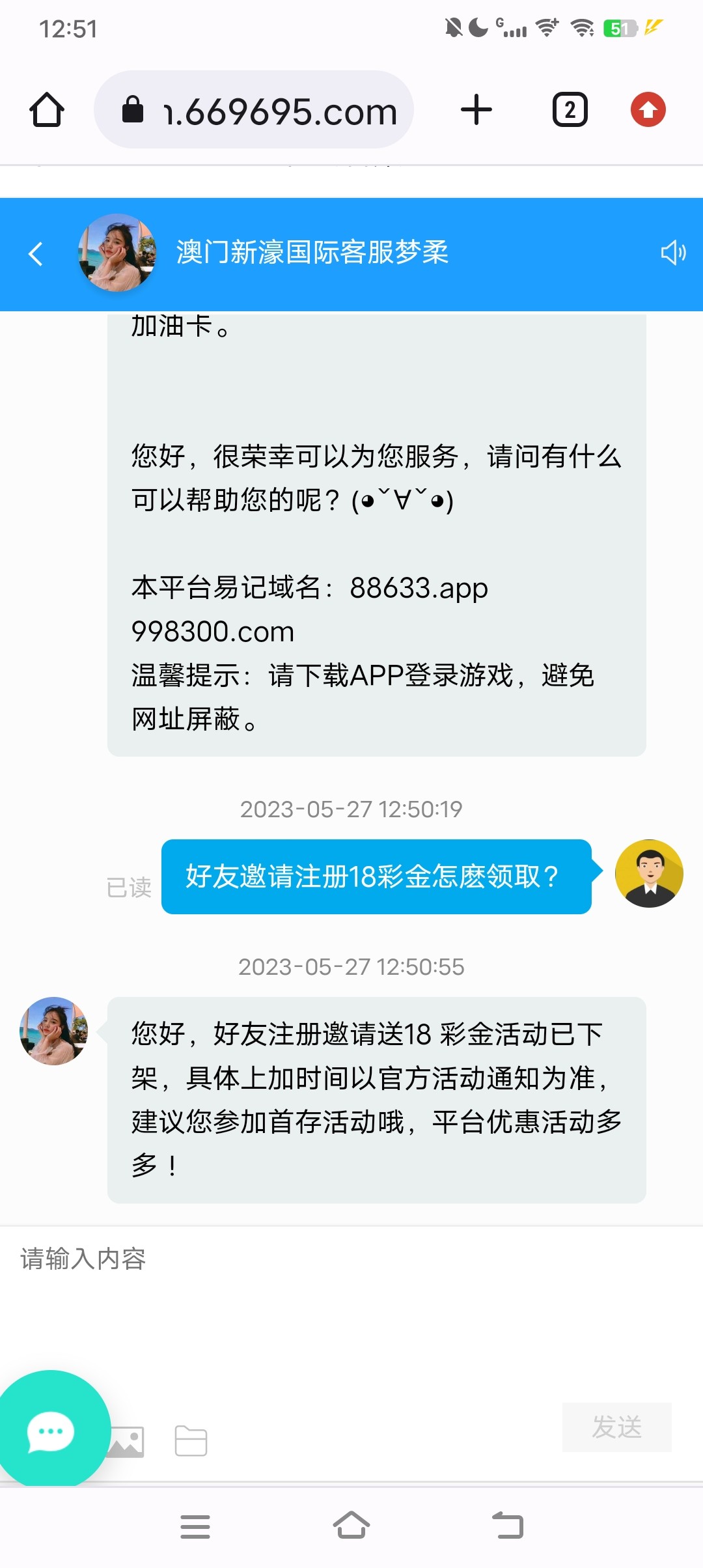The image size is (703, 1568).
Task: Open a new browser tab with the plus icon
Action: click(476, 109)
